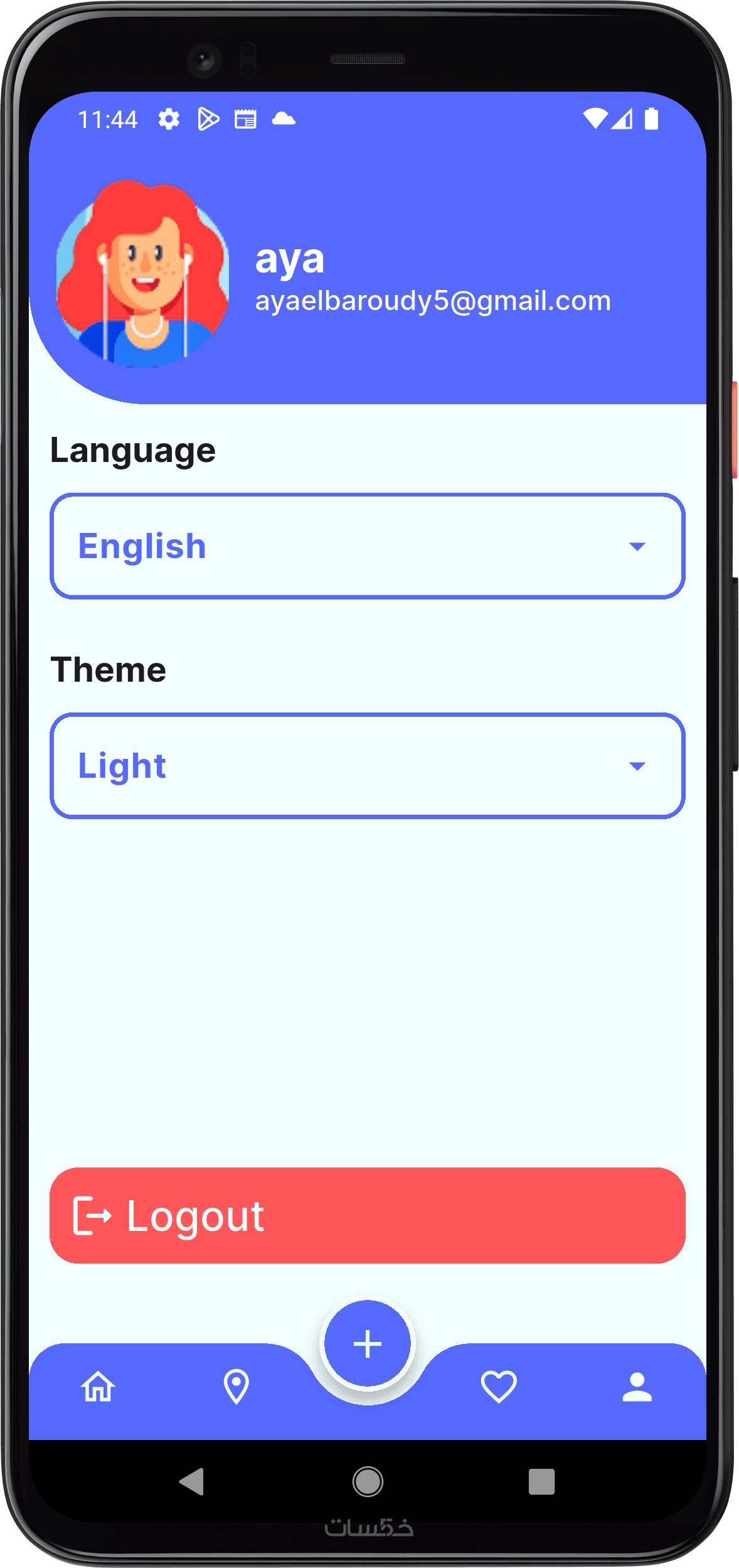Go to the Home tab
The height and width of the screenshot is (1568, 739).
pos(98,1386)
